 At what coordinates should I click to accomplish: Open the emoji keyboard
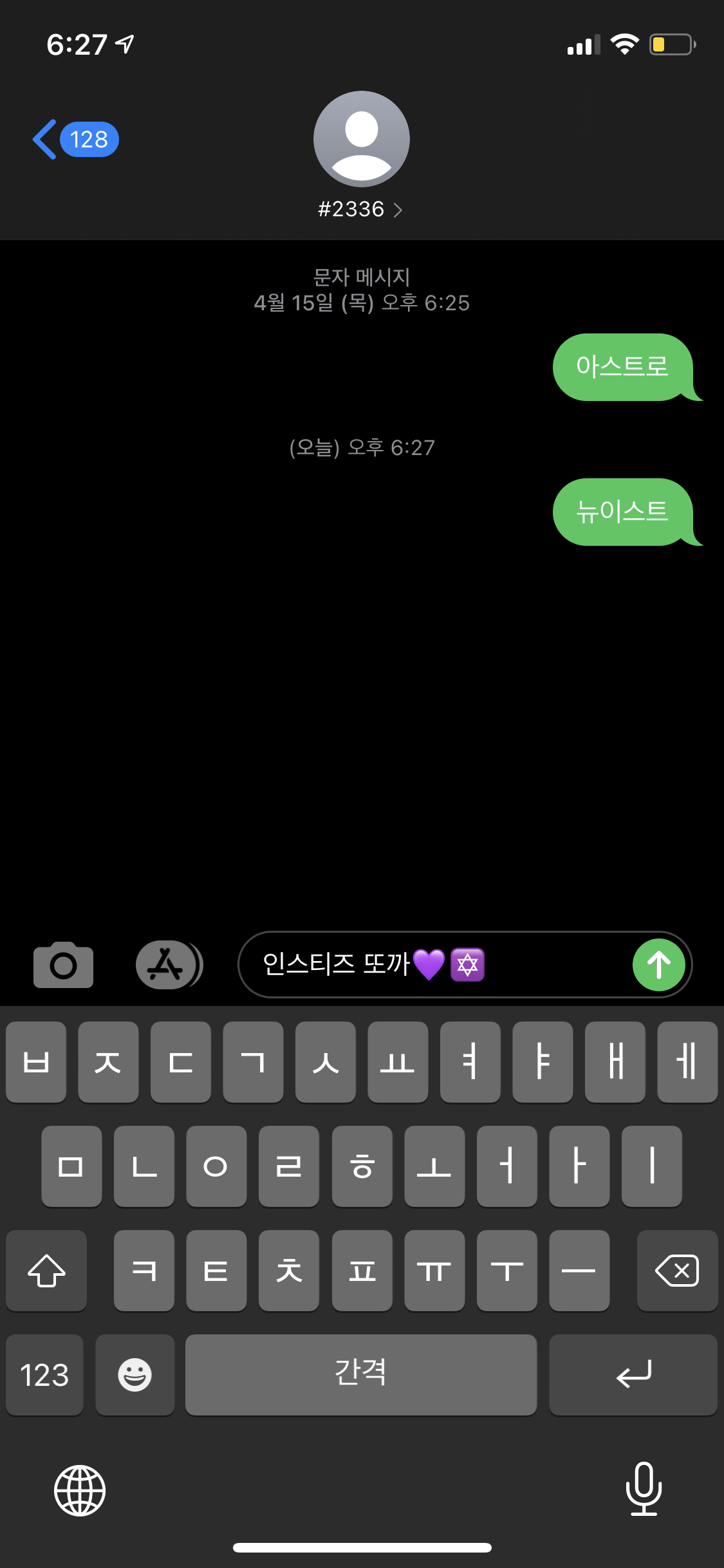pyautogui.click(x=135, y=1375)
